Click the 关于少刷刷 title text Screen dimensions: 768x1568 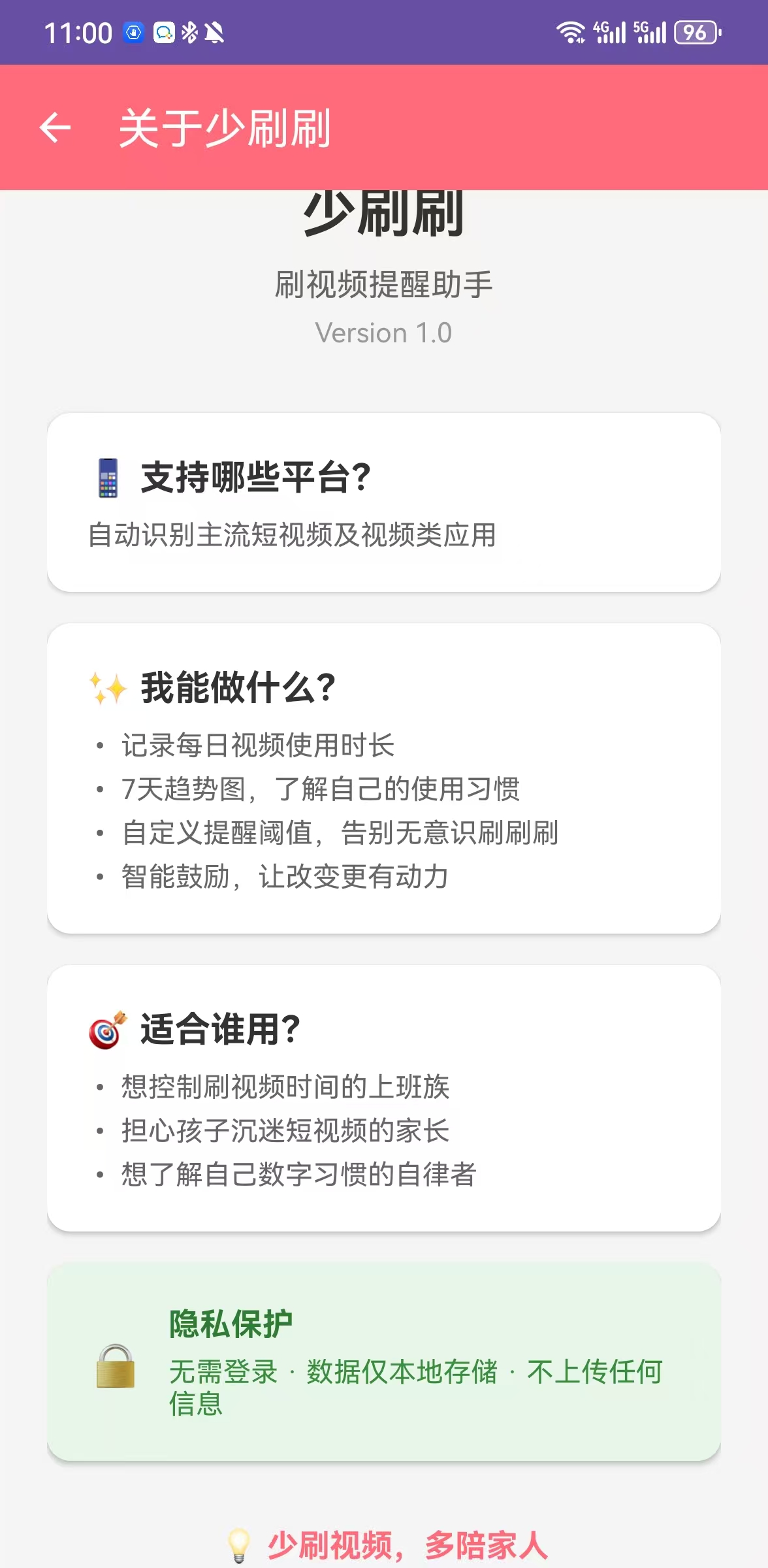(x=225, y=128)
